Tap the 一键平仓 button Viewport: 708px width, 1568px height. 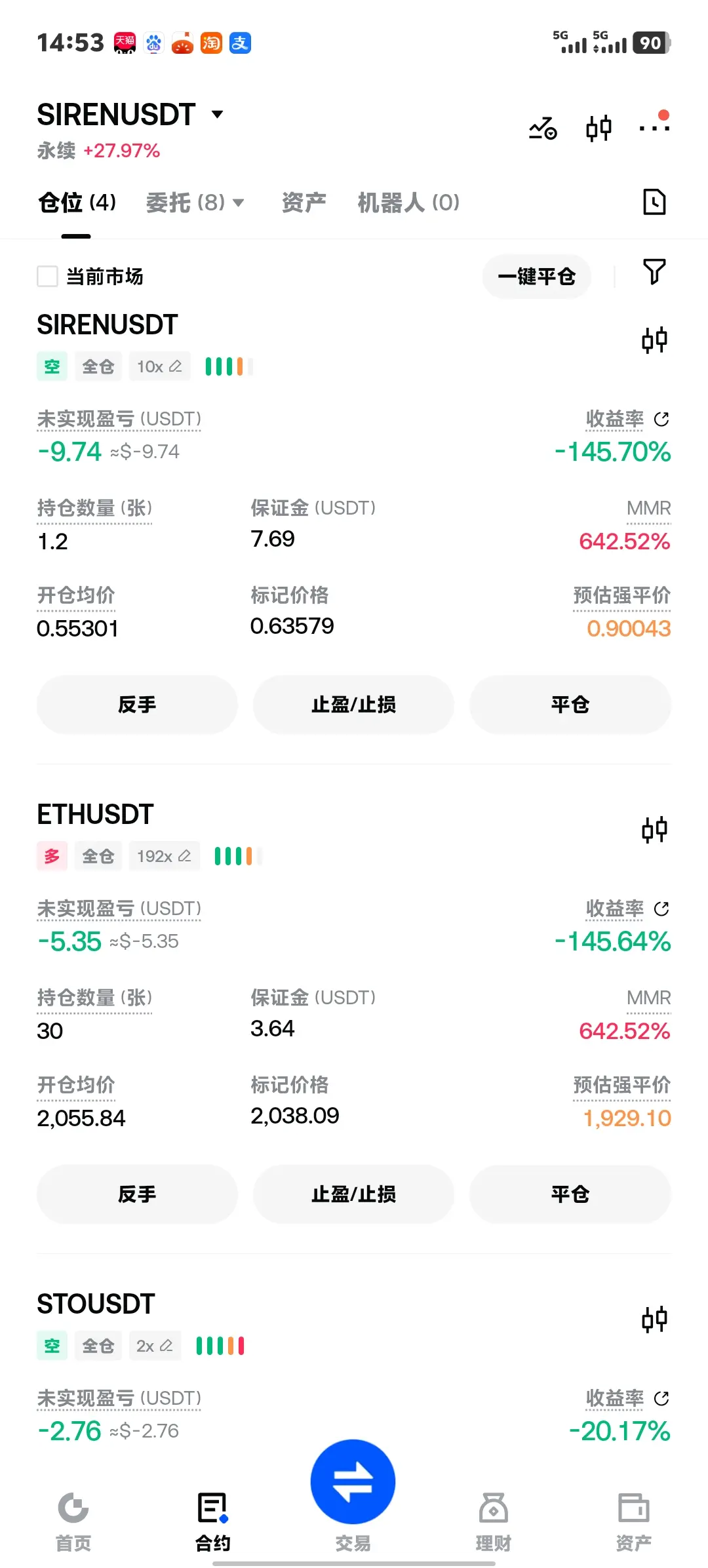536,276
